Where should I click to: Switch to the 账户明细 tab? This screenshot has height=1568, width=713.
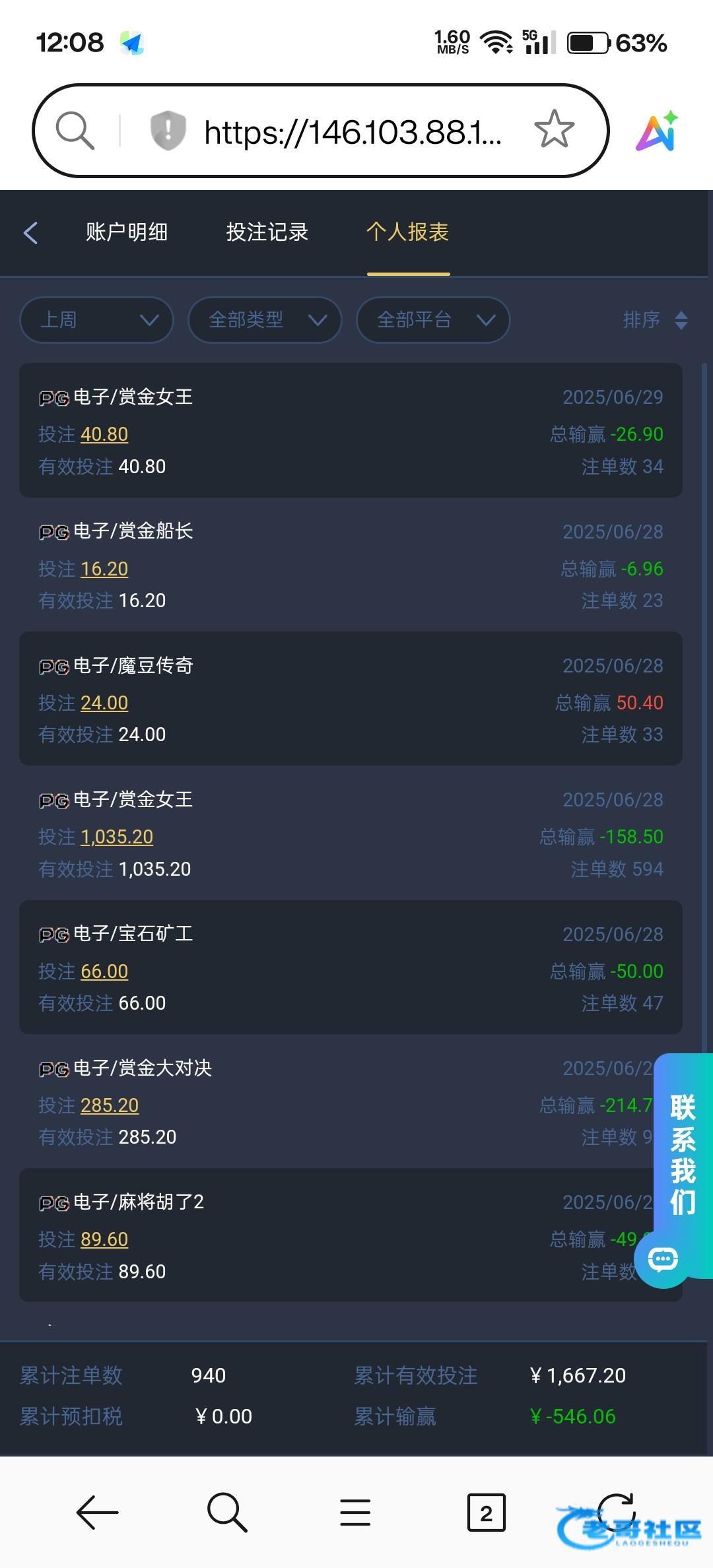[127, 232]
